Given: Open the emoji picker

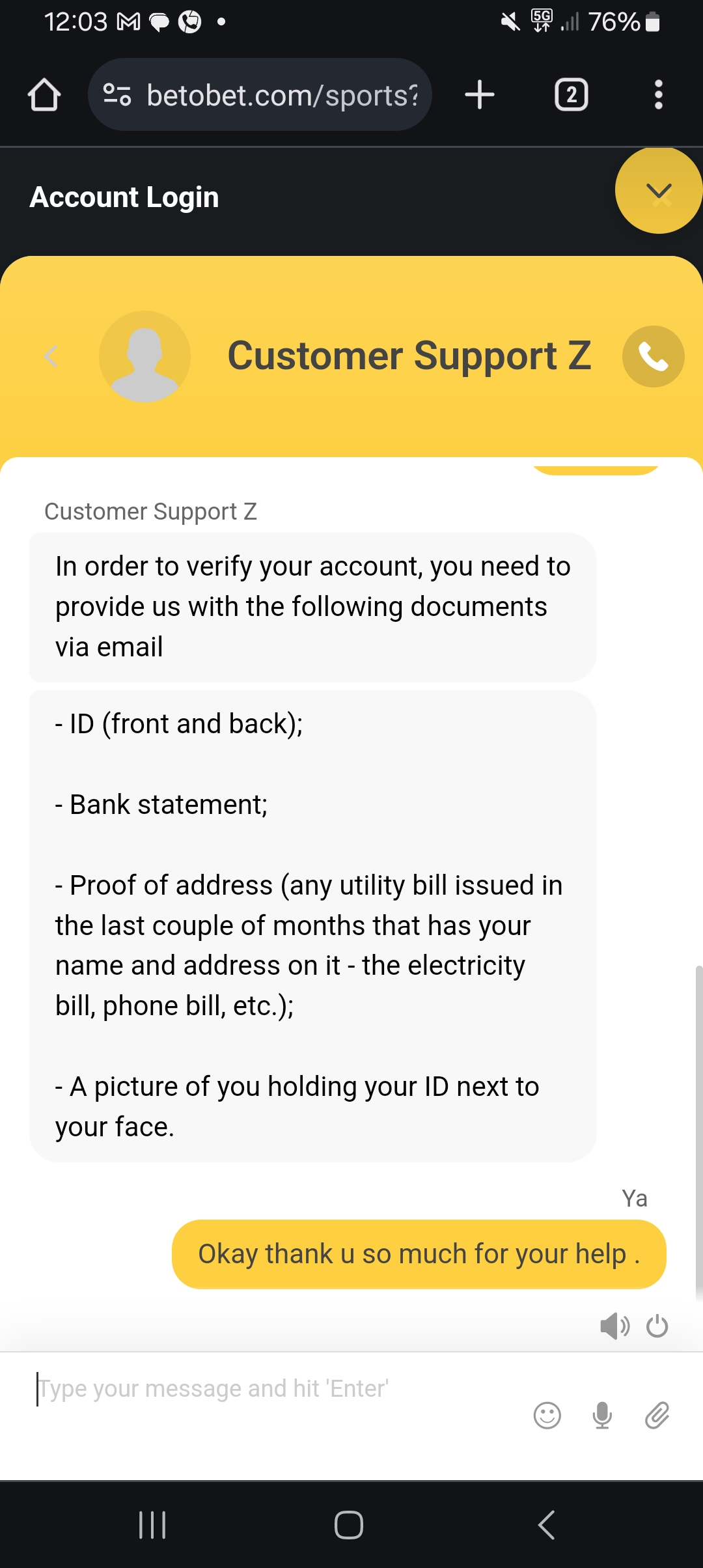Looking at the screenshot, I should [547, 1416].
